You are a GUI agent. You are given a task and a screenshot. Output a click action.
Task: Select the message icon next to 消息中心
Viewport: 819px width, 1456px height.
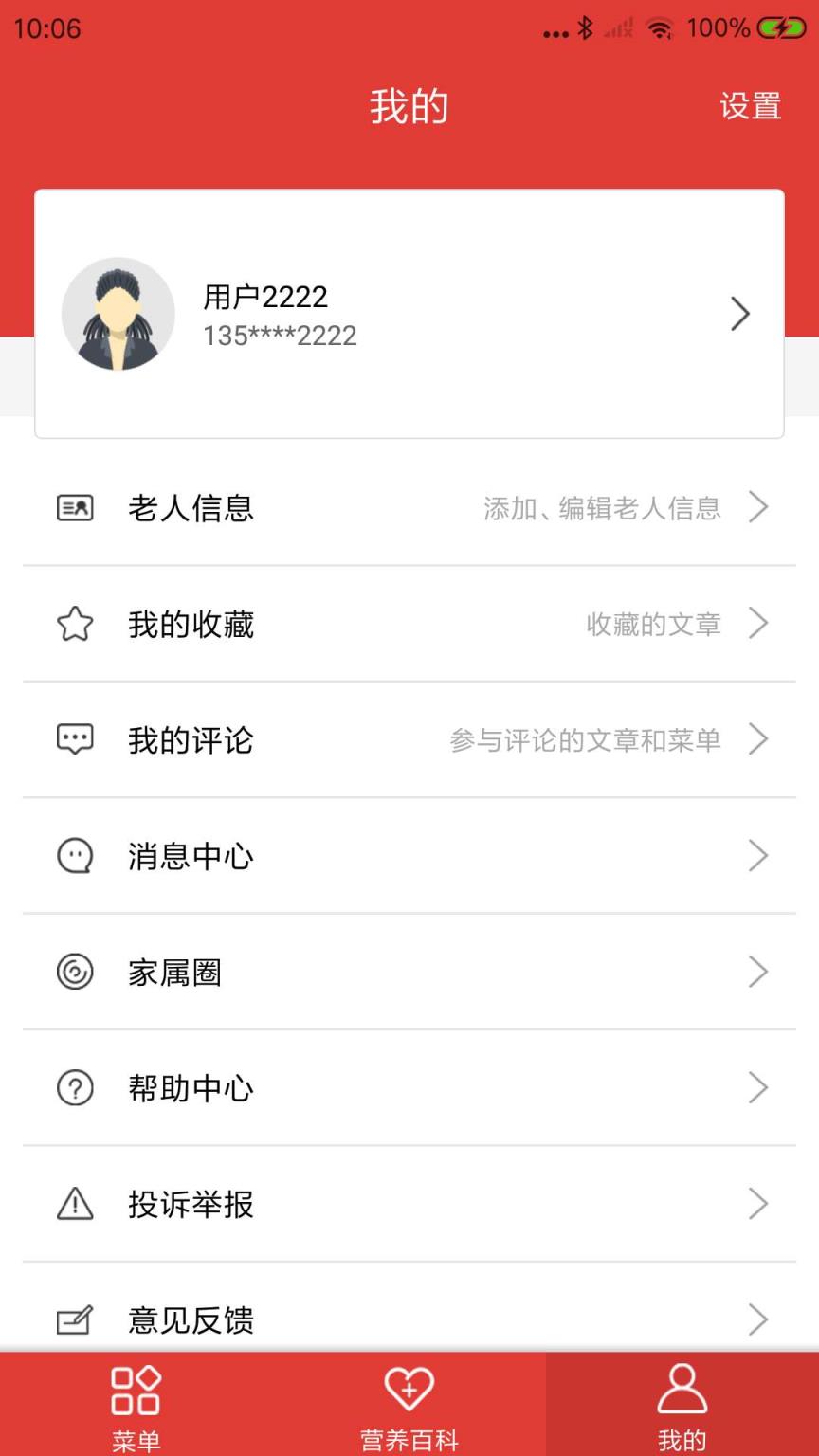(x=75, y=856)
